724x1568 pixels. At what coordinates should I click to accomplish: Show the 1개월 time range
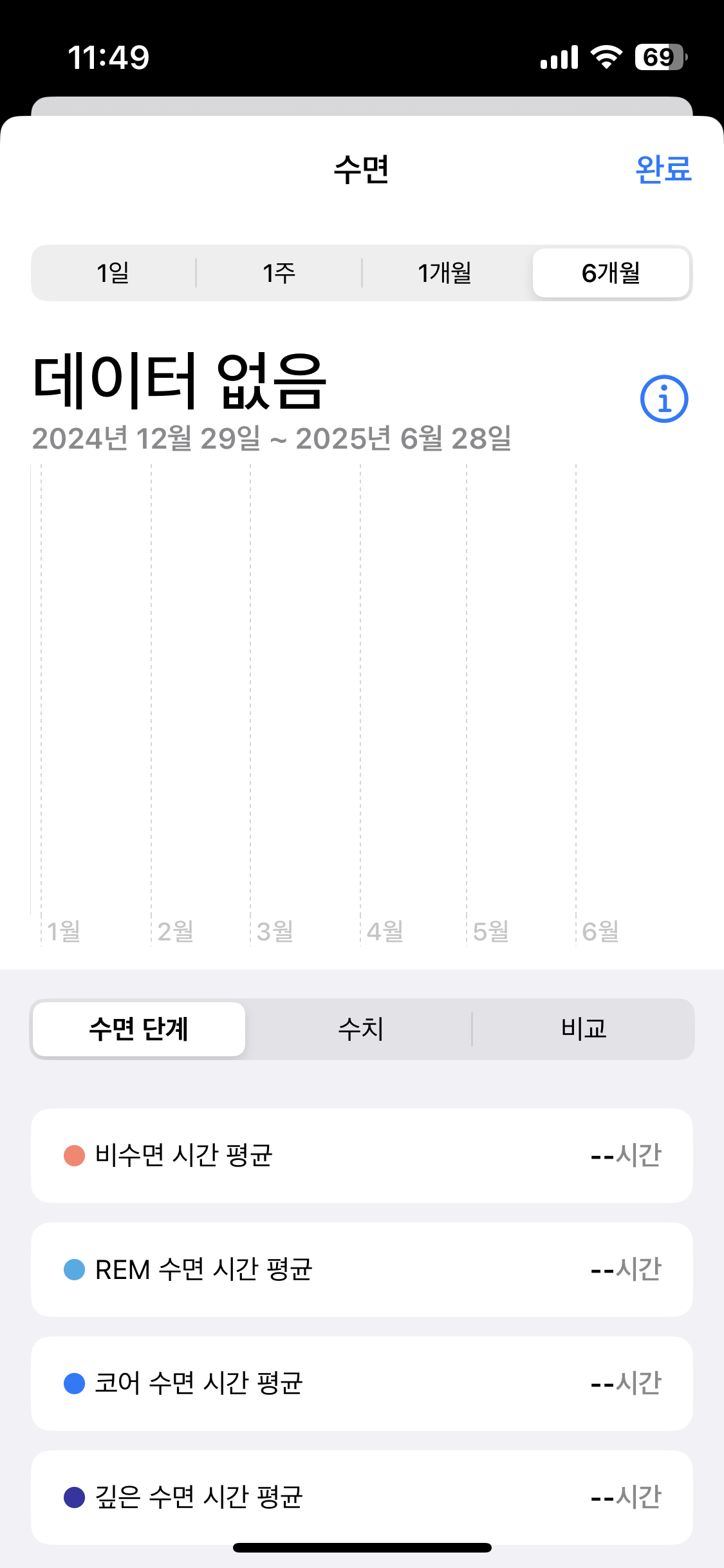click(445, 273)
